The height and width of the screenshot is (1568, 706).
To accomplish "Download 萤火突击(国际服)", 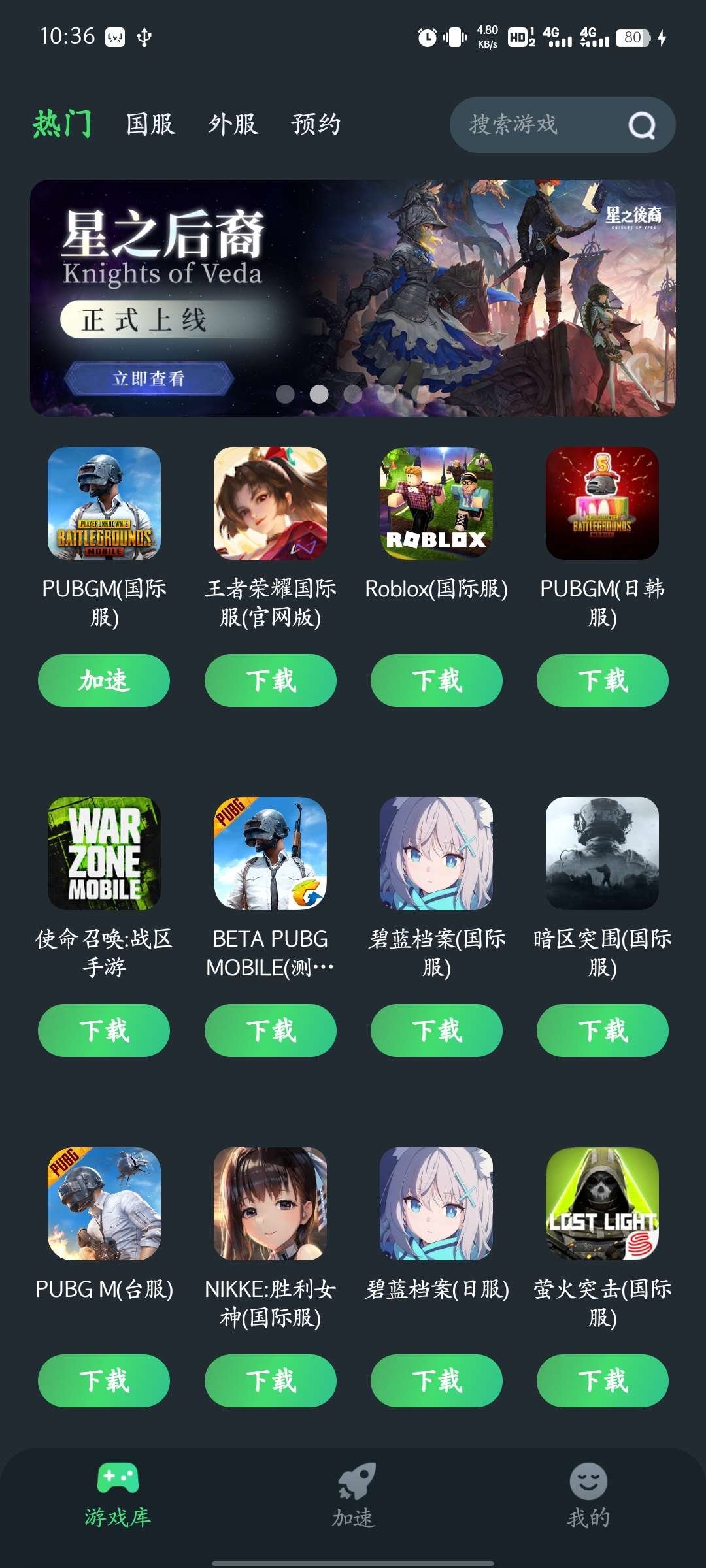I will click(602, 1380).
